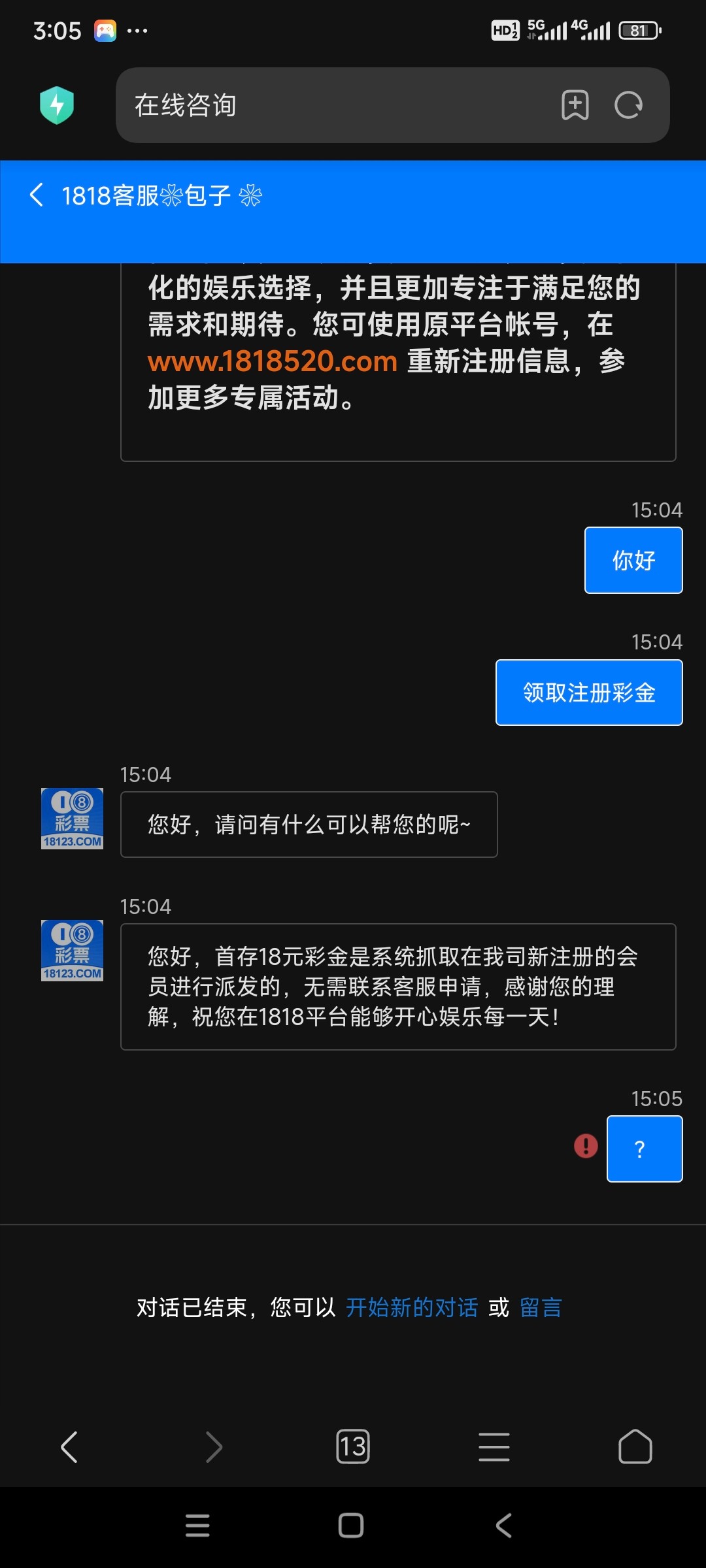Open the browser menu with three lines

coord(494,1446)
